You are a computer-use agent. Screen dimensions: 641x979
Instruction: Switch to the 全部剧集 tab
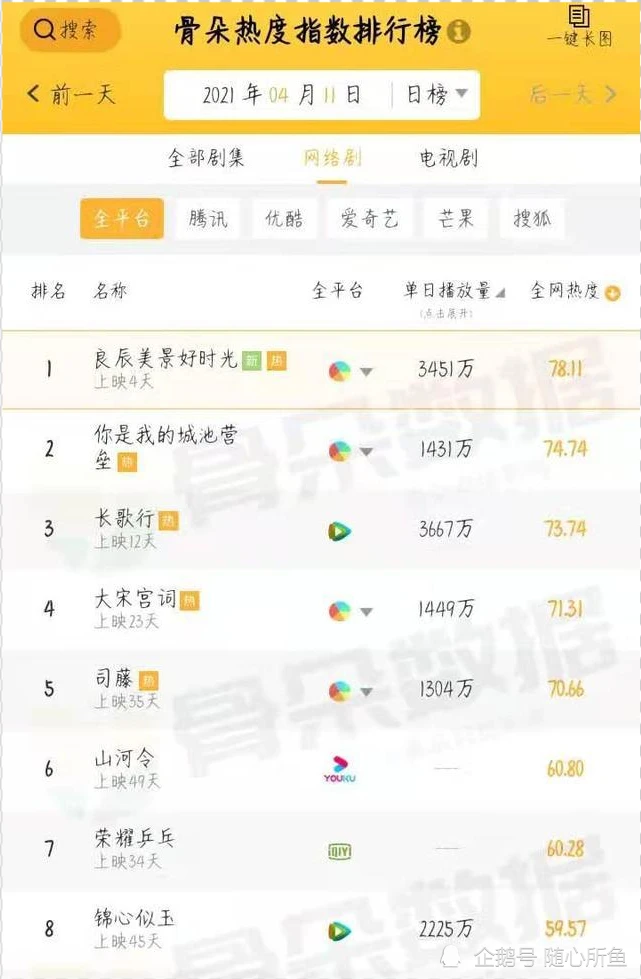(x=206, y=158)
